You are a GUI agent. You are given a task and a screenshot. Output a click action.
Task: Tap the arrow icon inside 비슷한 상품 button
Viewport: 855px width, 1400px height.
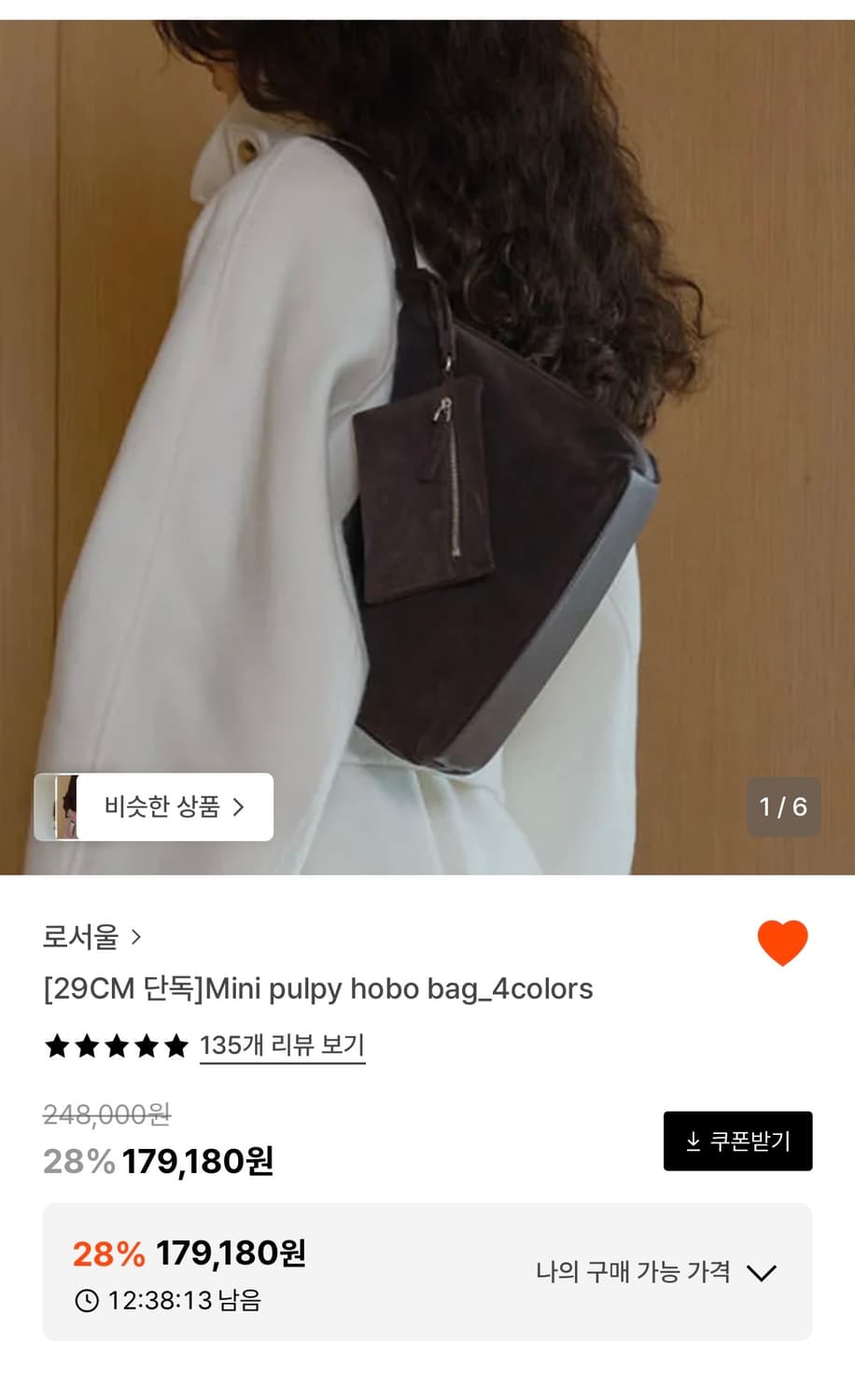pyautogui.click(x=237, y=807)
